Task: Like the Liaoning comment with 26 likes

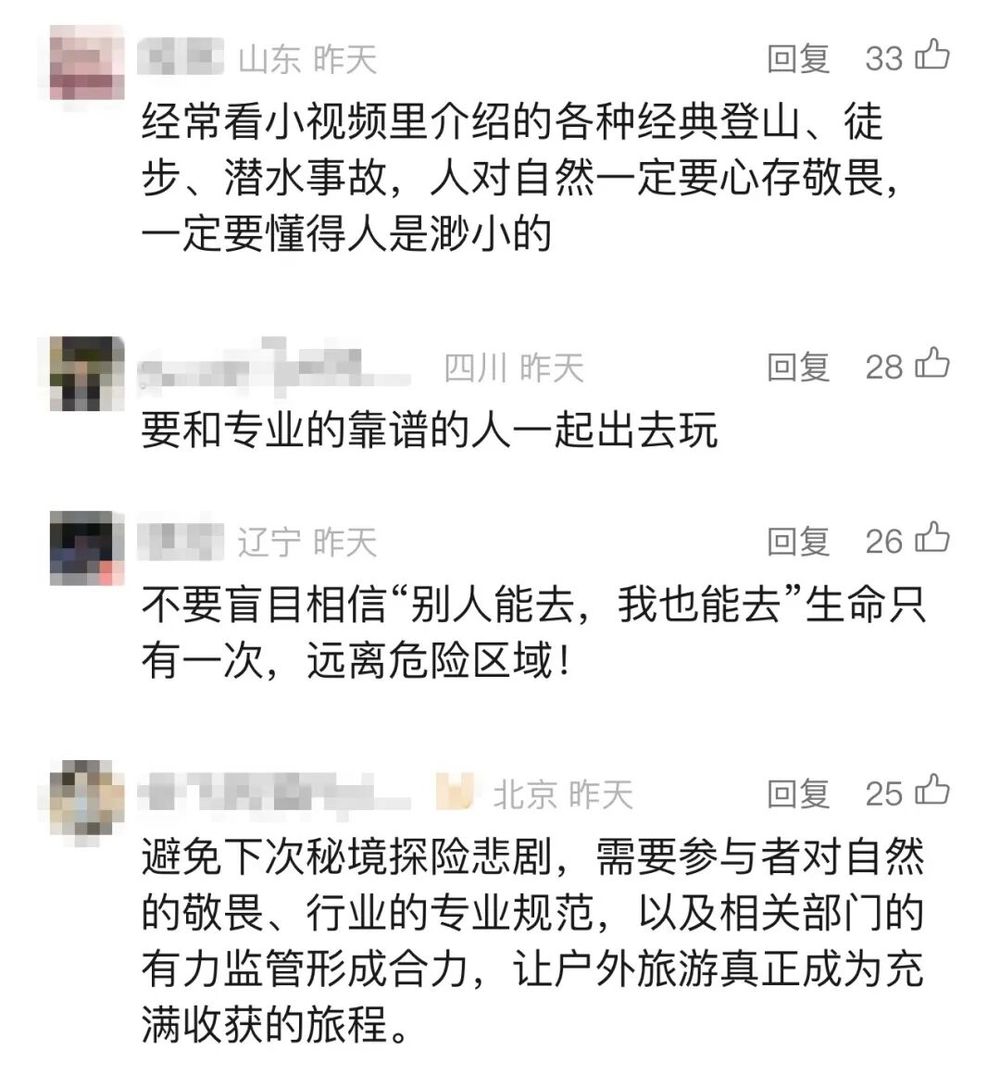Action: [932, 539]
